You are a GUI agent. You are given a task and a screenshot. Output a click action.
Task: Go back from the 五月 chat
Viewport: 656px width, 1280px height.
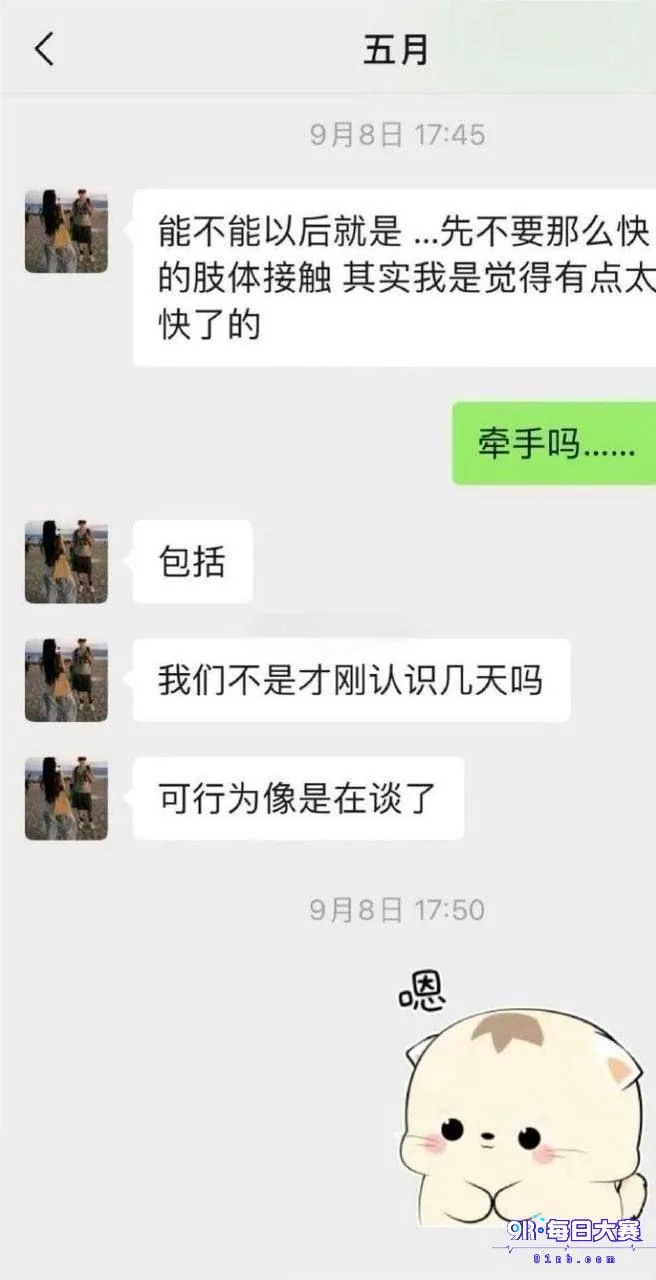44,49
